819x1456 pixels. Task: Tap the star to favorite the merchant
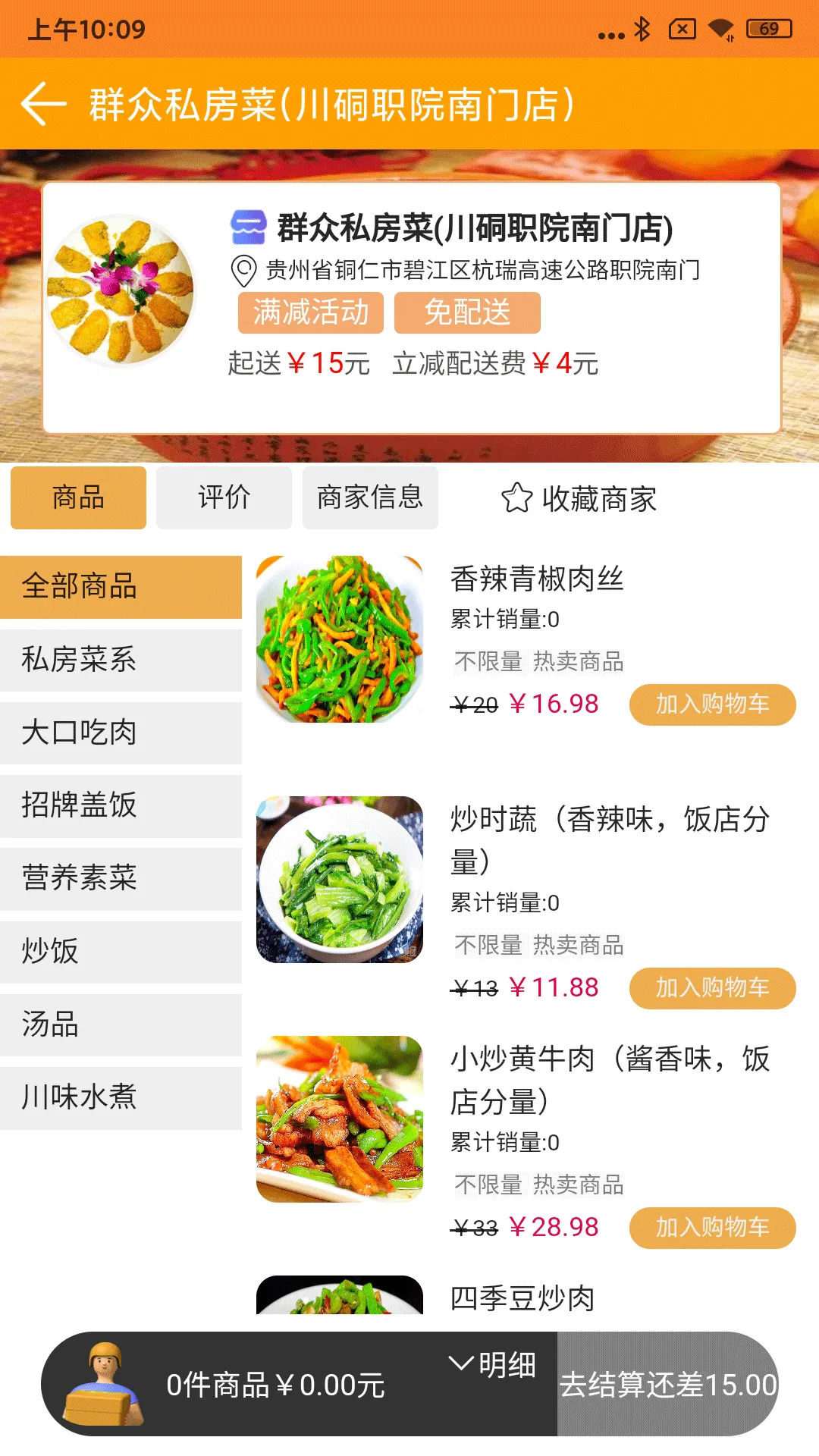click(516, 499)
